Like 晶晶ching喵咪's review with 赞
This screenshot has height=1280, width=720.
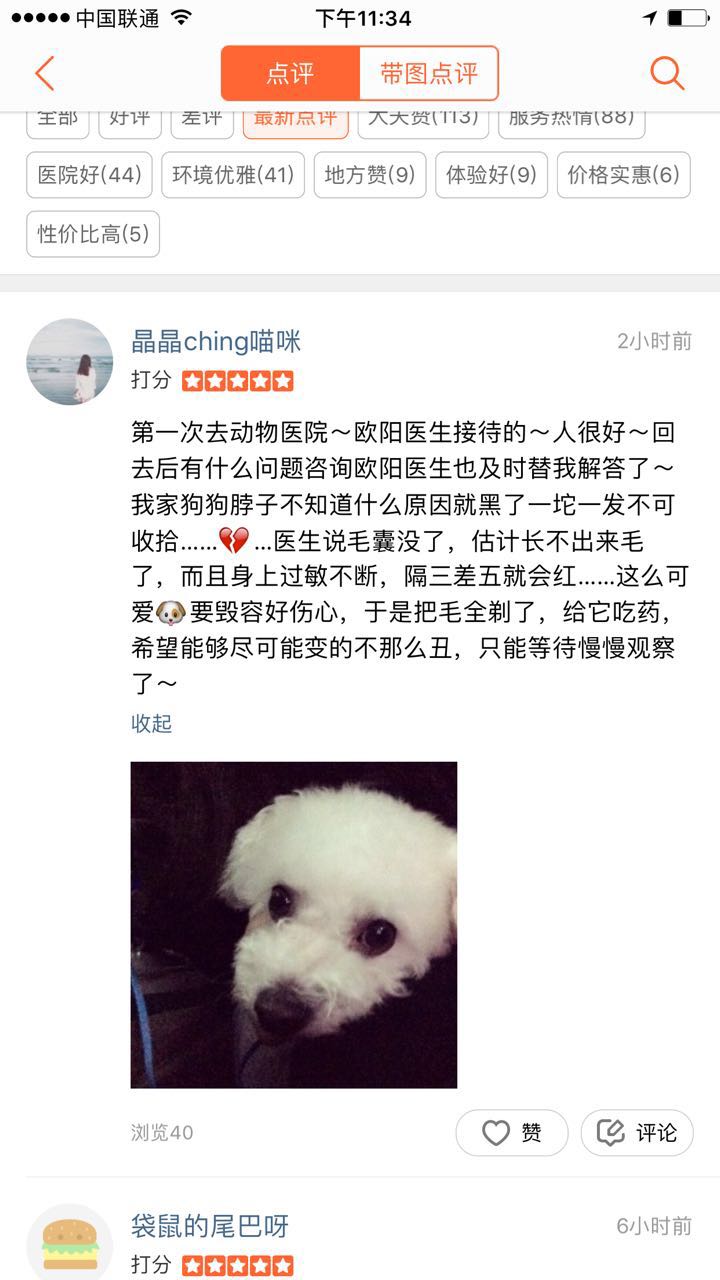(x=512, y=1133)
